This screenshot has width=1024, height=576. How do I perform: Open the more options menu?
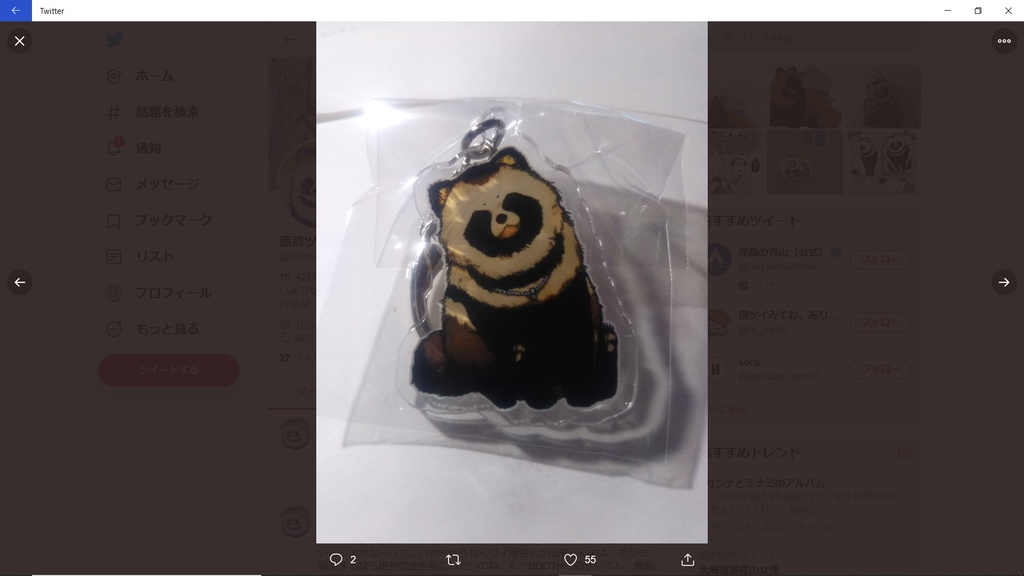click(x=1004, y=41)
